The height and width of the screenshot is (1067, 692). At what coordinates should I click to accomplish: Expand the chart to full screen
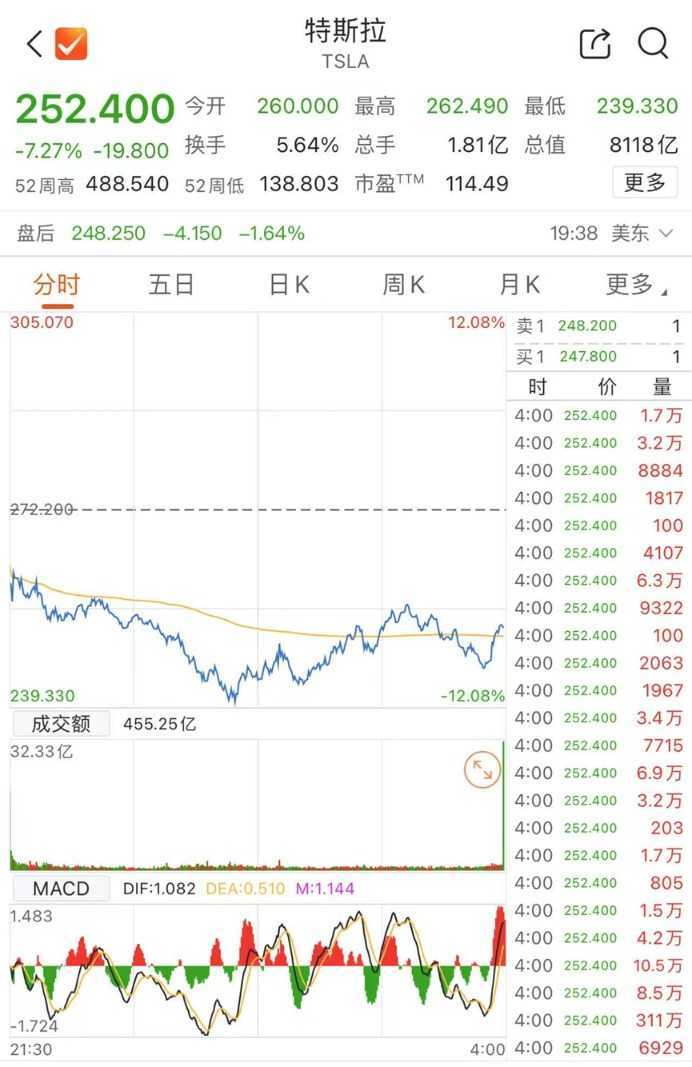click(x=482, y=769)
